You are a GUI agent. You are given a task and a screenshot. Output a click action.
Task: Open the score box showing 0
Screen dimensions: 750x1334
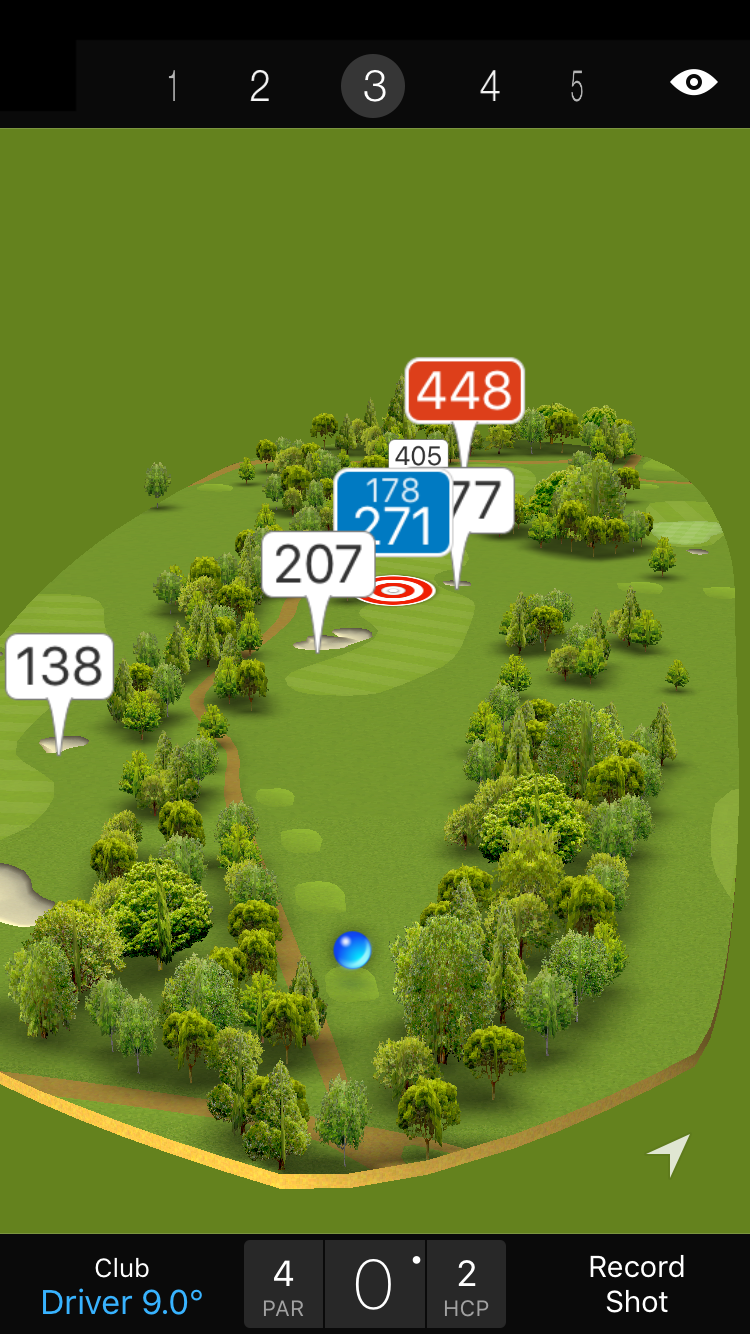point(374,1285)
